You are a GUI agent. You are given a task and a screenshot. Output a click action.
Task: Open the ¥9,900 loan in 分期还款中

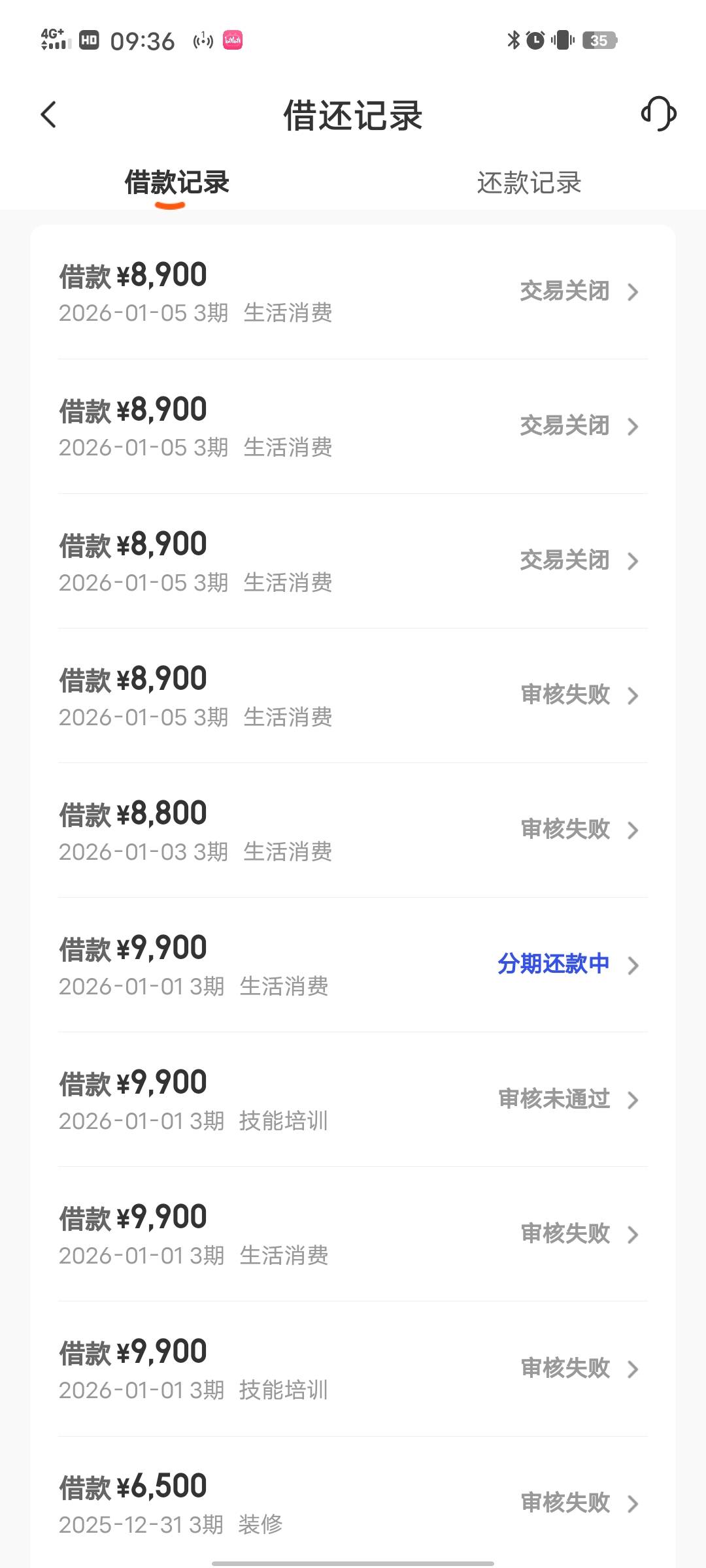(x=353, y=965)
